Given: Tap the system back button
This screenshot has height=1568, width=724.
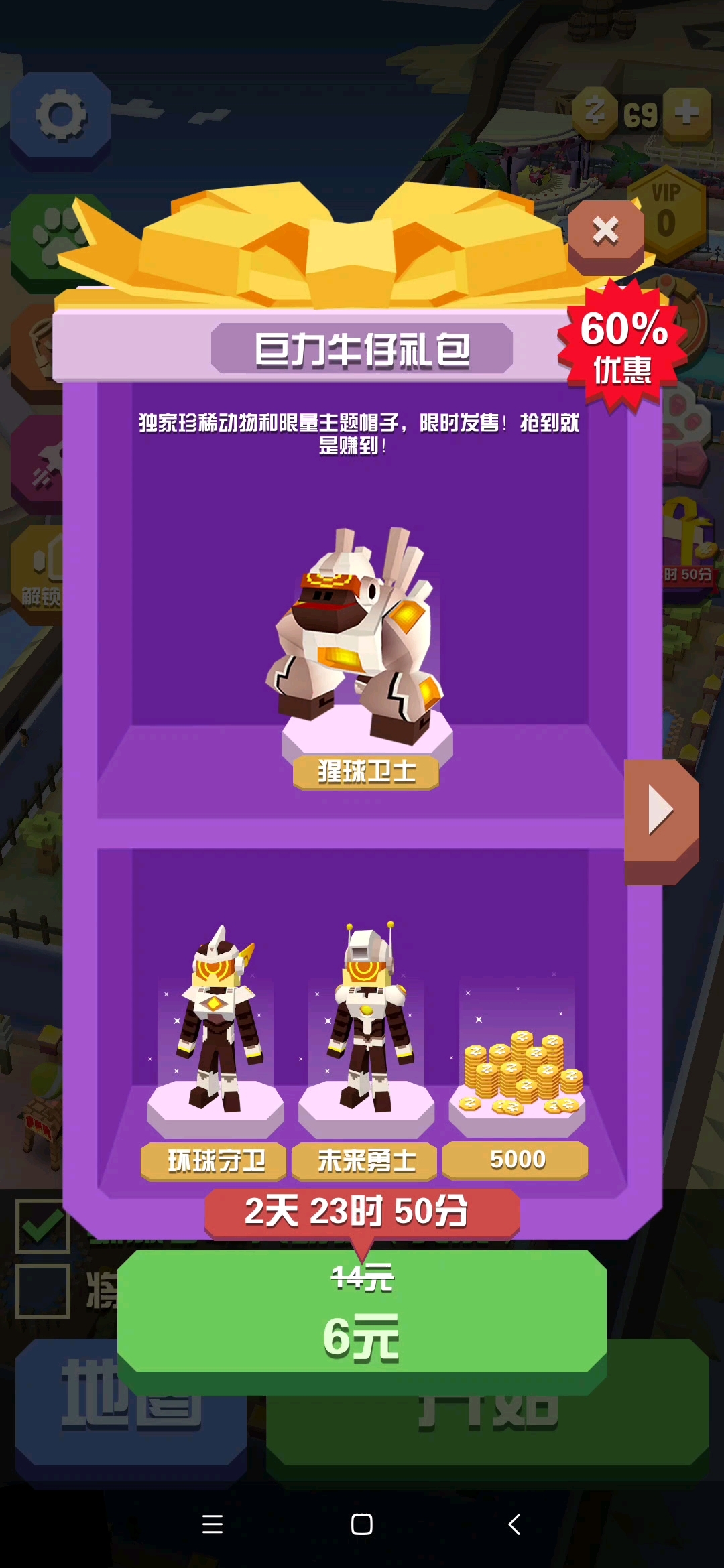Looking at the screenshot, I should [514, 1524].
